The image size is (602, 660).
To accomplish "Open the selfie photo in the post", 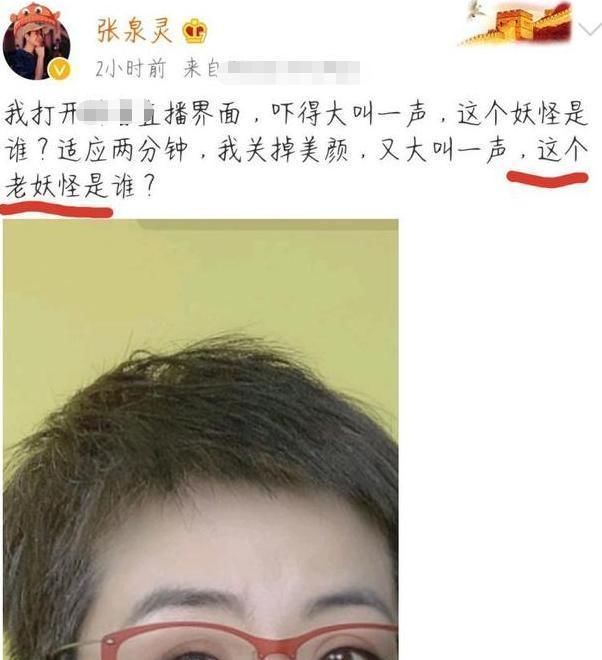I will (x=200, y=440).
